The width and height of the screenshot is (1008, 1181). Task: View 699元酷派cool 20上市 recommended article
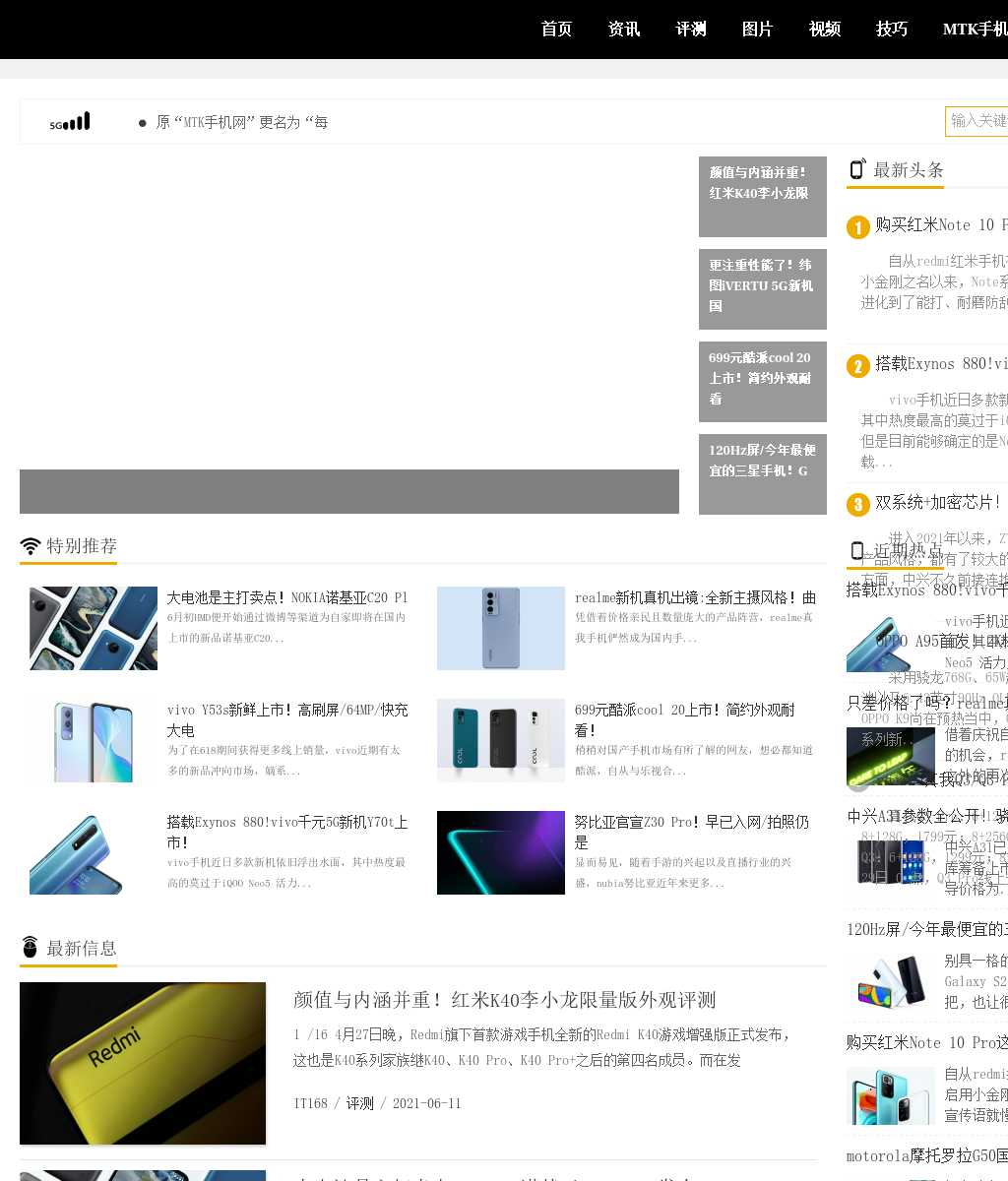pyautogui.click(x=685, y=719)
